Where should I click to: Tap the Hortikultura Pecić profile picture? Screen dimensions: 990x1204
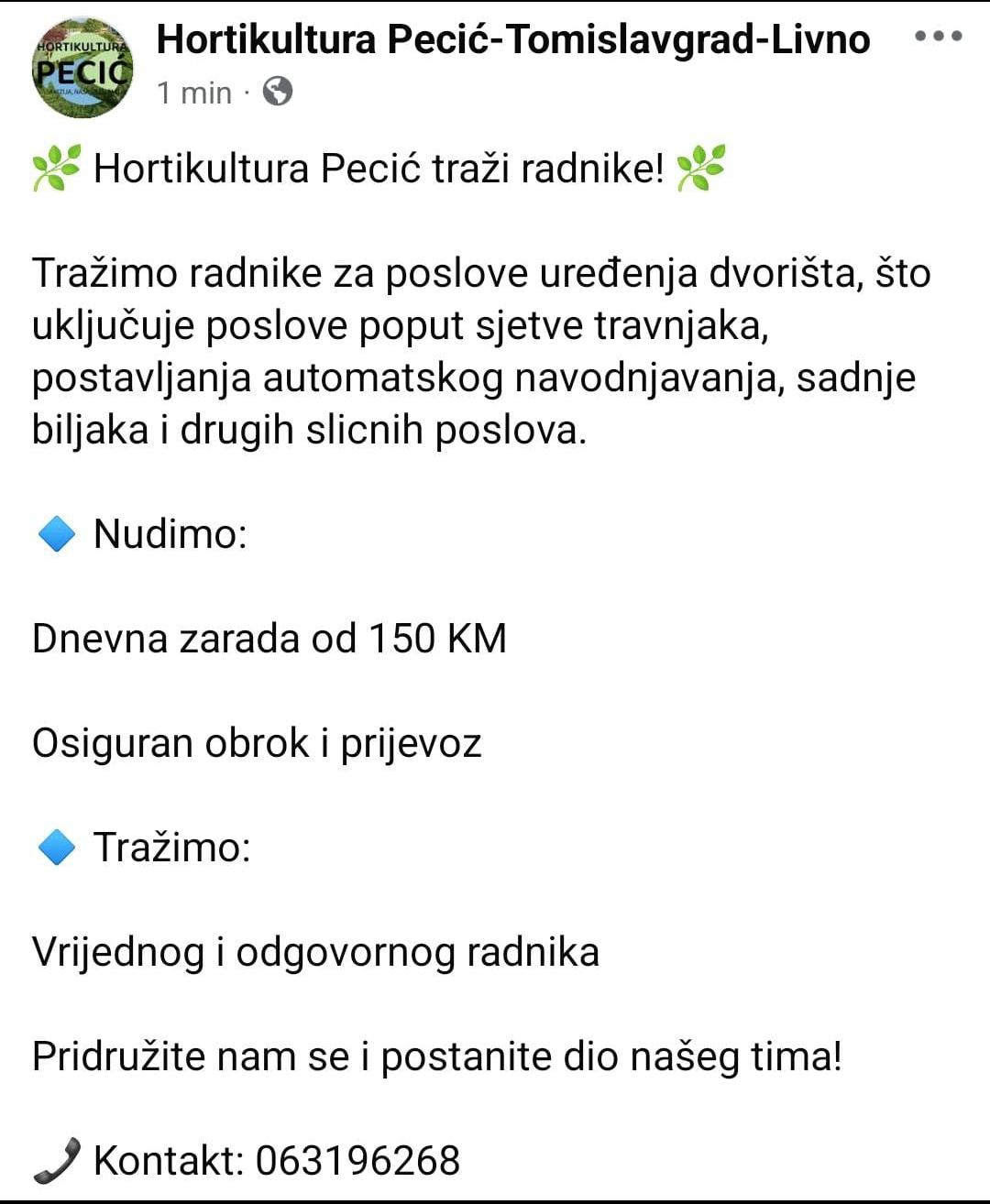coord(82,68)
